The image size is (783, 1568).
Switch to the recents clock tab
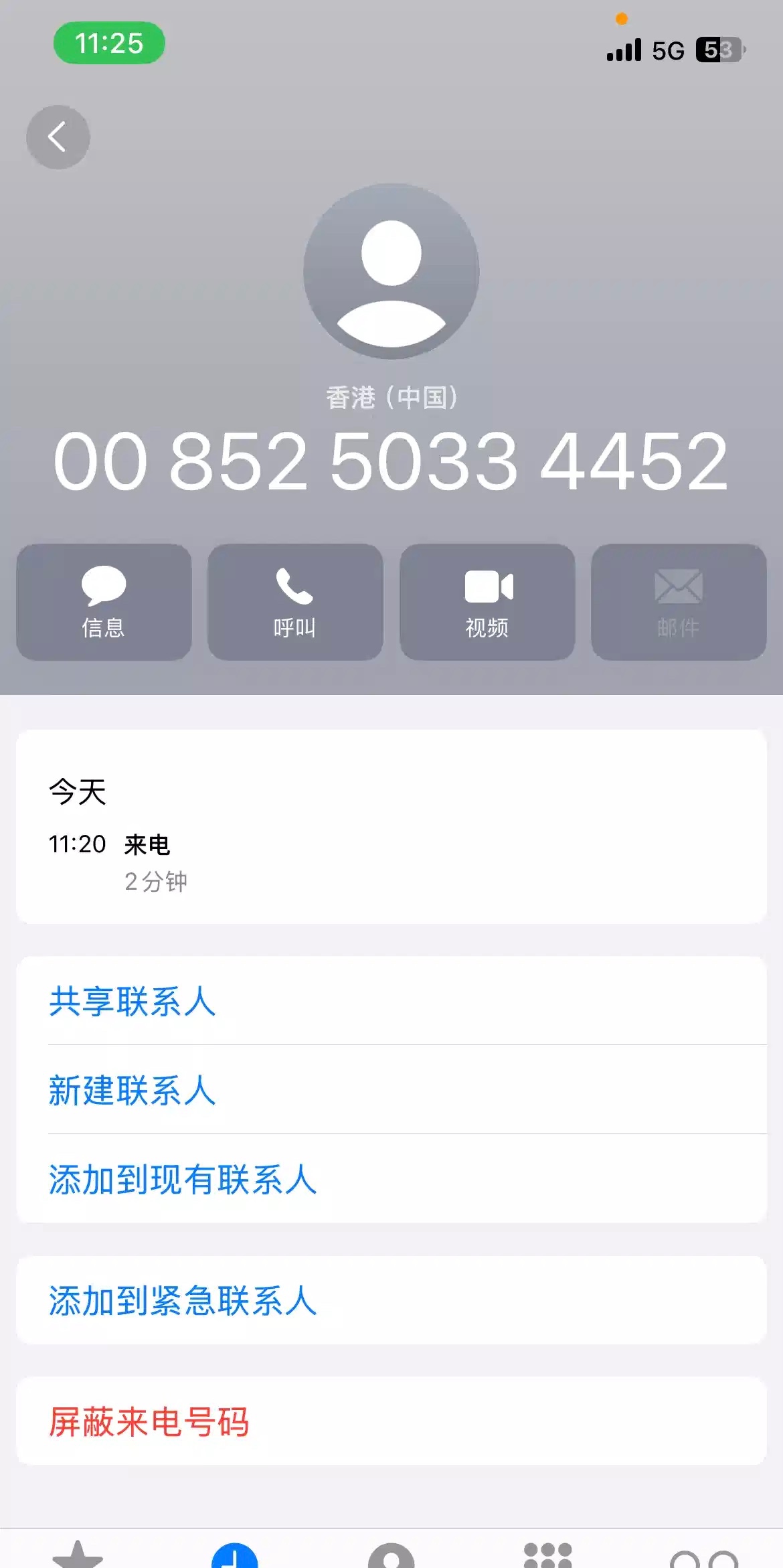(x=235, y=1556)
